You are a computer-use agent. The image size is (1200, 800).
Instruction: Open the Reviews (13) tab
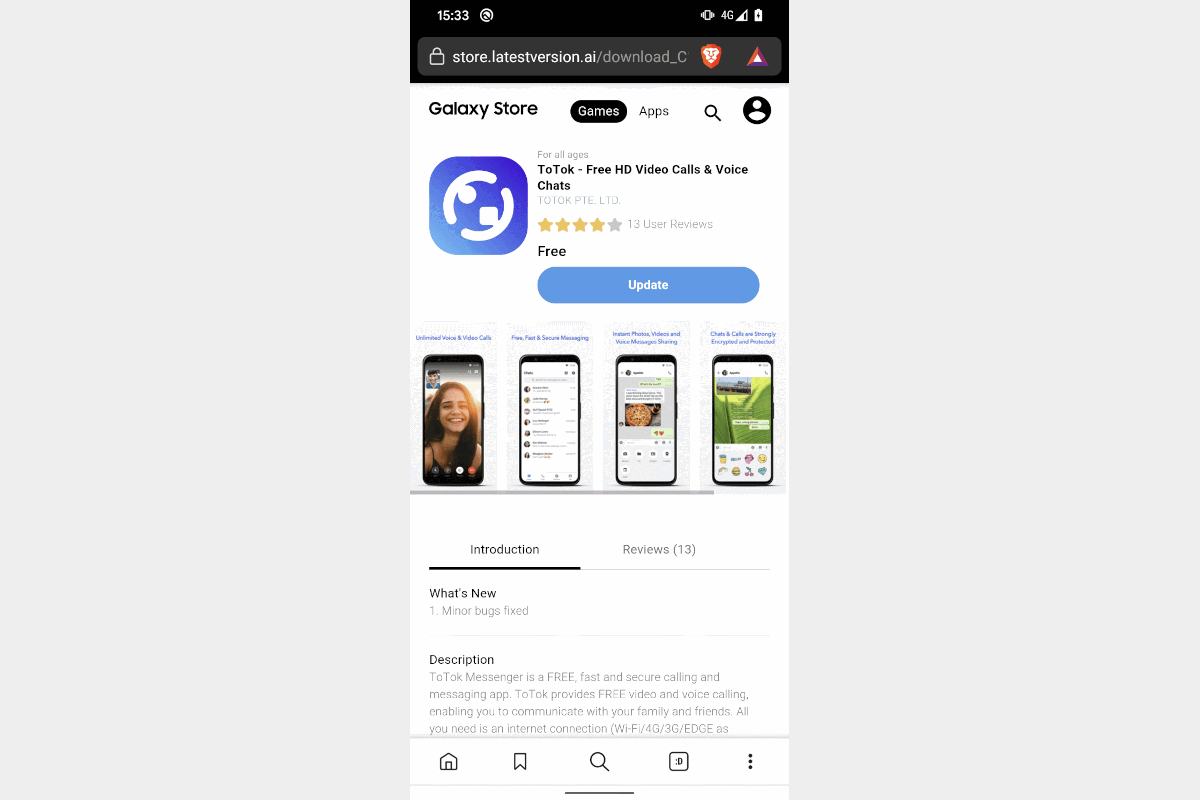(x=659, y=549)
